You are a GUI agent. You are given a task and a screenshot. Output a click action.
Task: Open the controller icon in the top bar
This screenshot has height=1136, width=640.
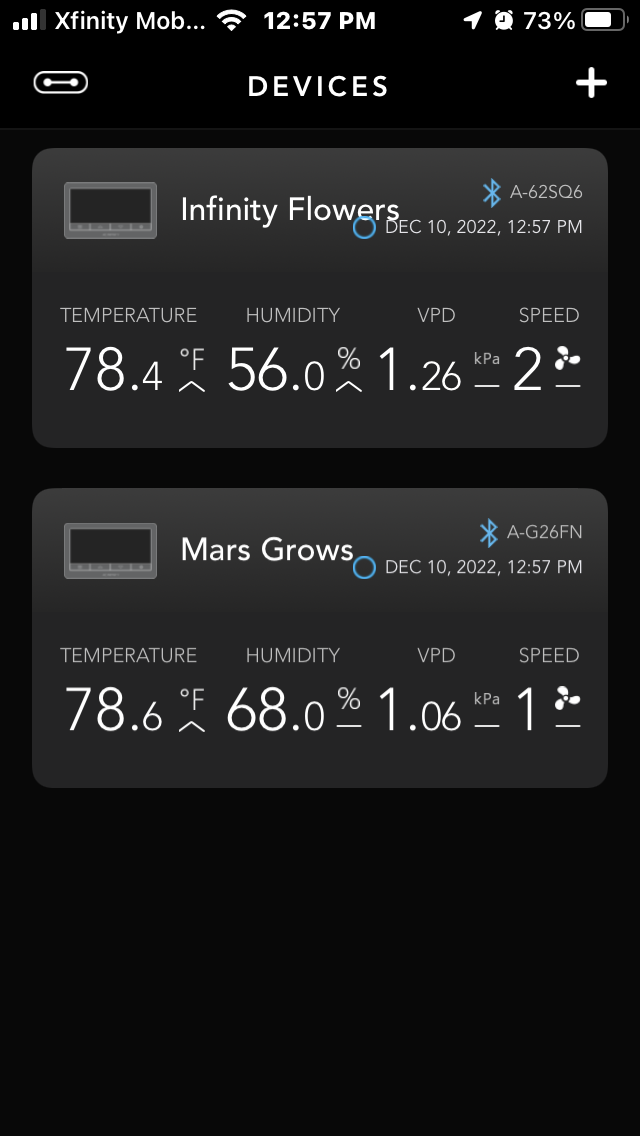(61, 83)
